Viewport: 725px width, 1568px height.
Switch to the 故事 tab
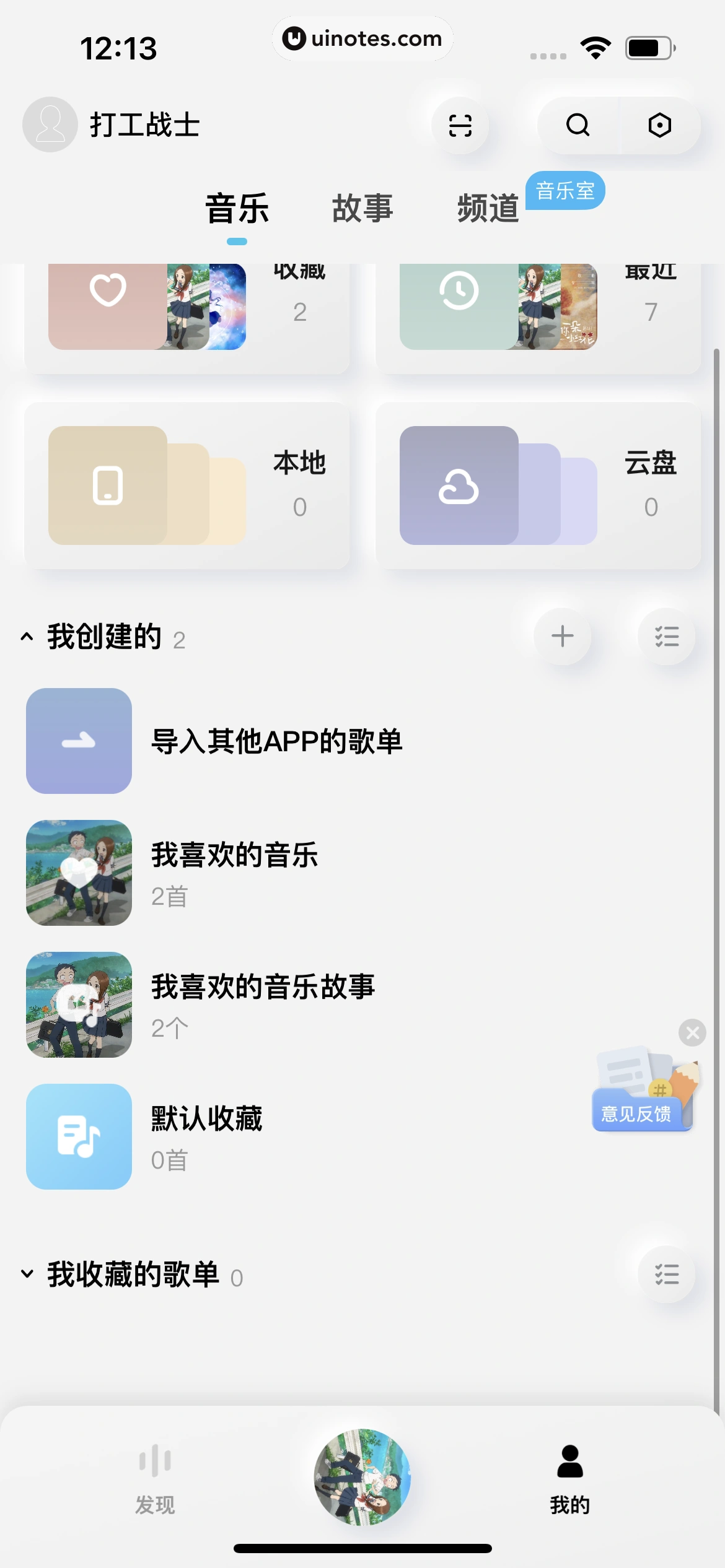click(x=362, y=209)
